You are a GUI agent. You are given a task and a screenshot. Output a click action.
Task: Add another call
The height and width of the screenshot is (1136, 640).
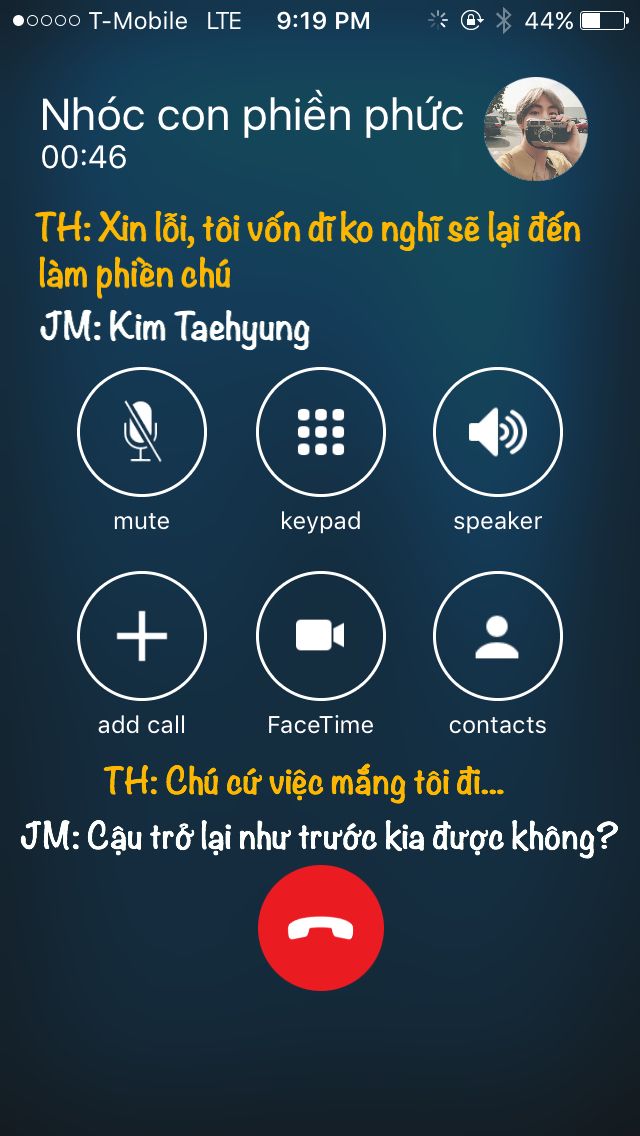(141, 635)
